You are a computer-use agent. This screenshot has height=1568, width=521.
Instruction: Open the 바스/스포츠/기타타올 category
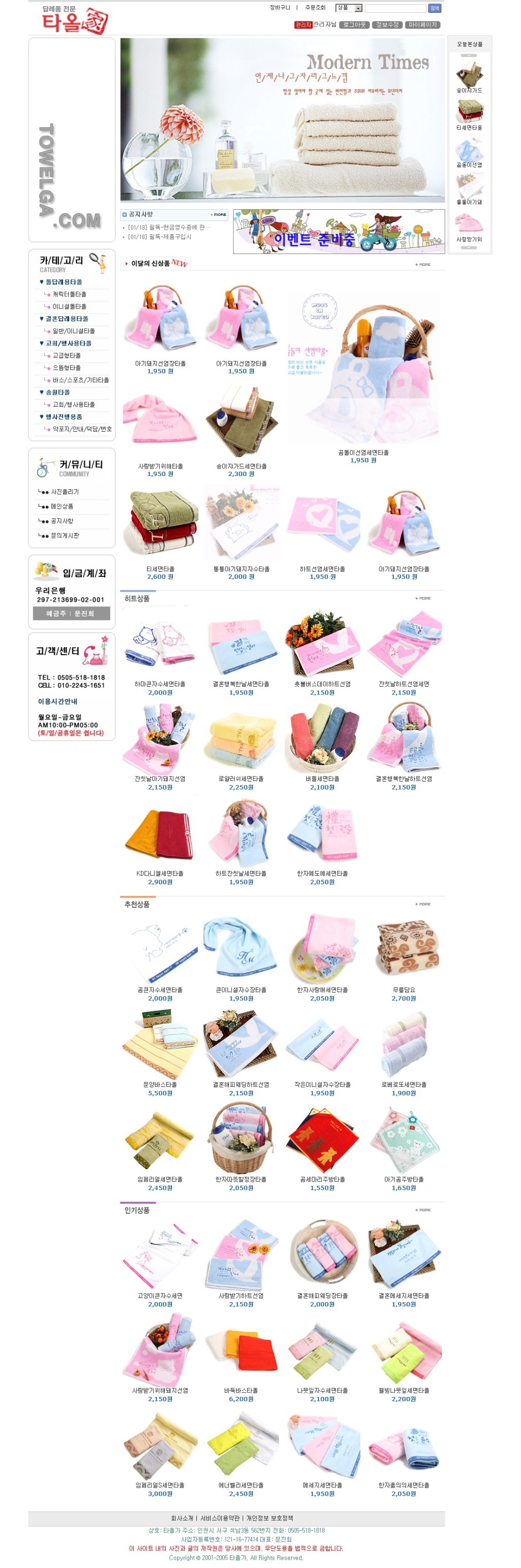coord(80,380)
